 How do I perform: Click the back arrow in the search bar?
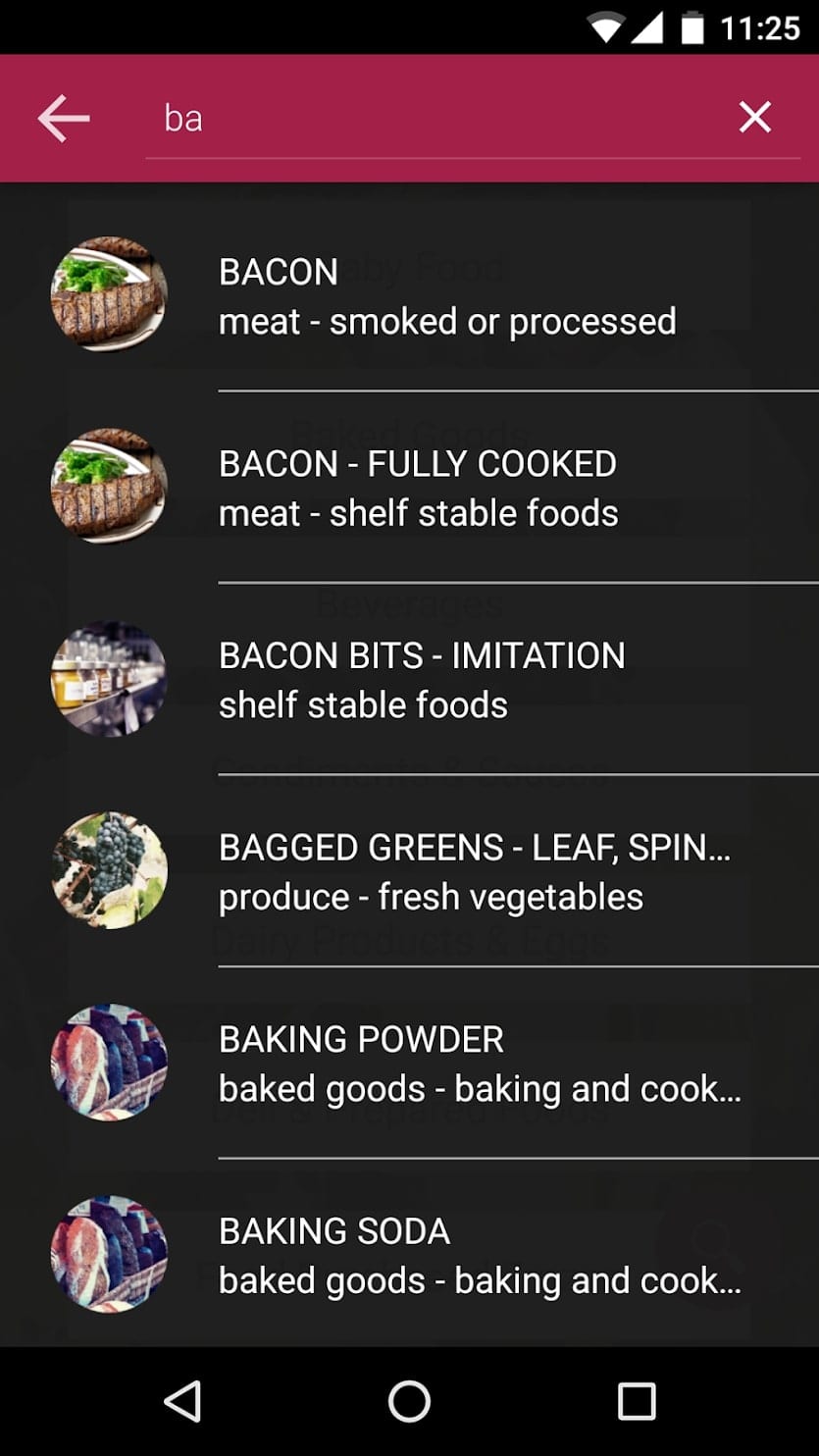[x=62, y=117]
